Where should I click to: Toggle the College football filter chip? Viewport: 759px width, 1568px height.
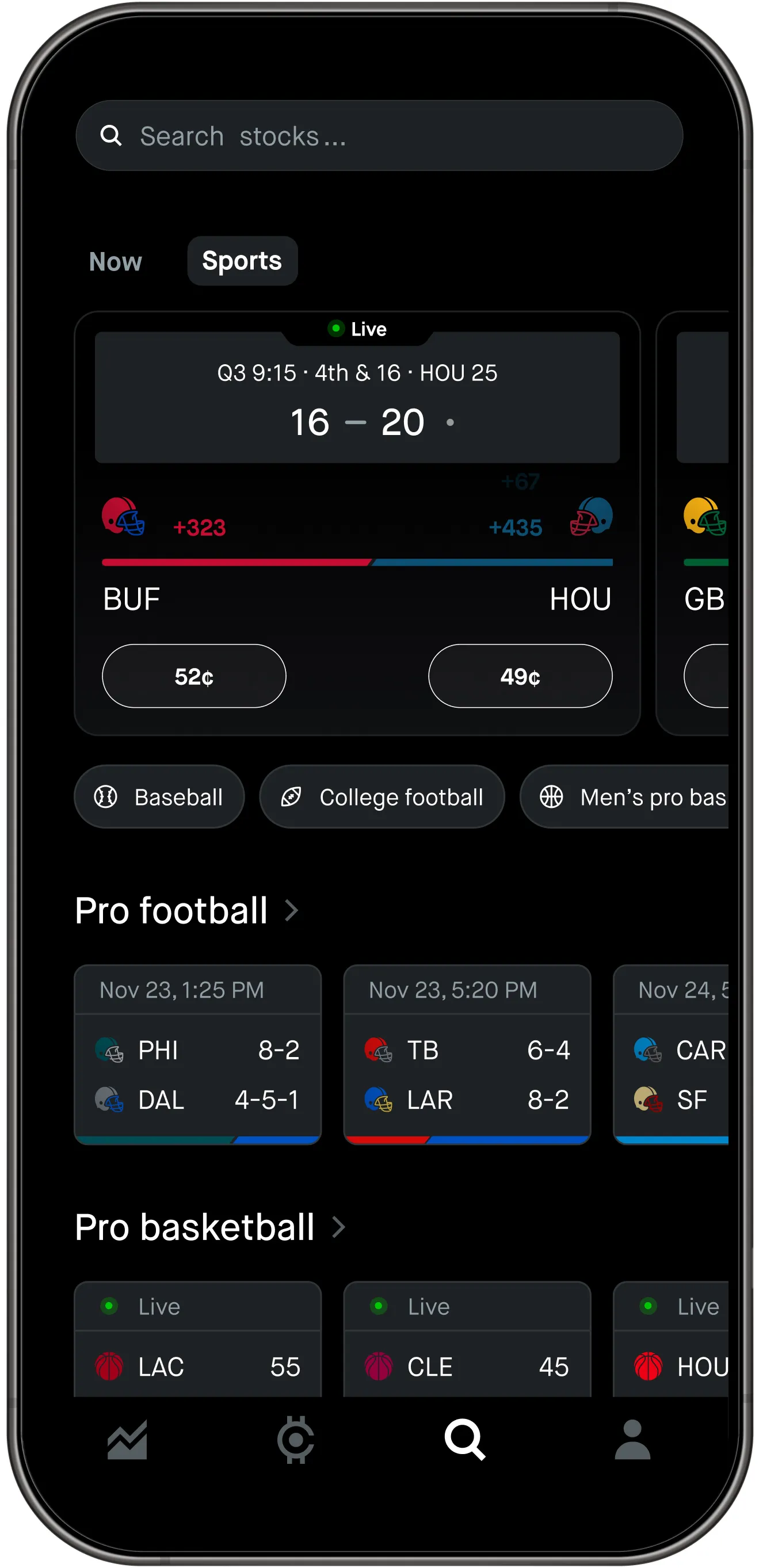[x=382, y=796]
